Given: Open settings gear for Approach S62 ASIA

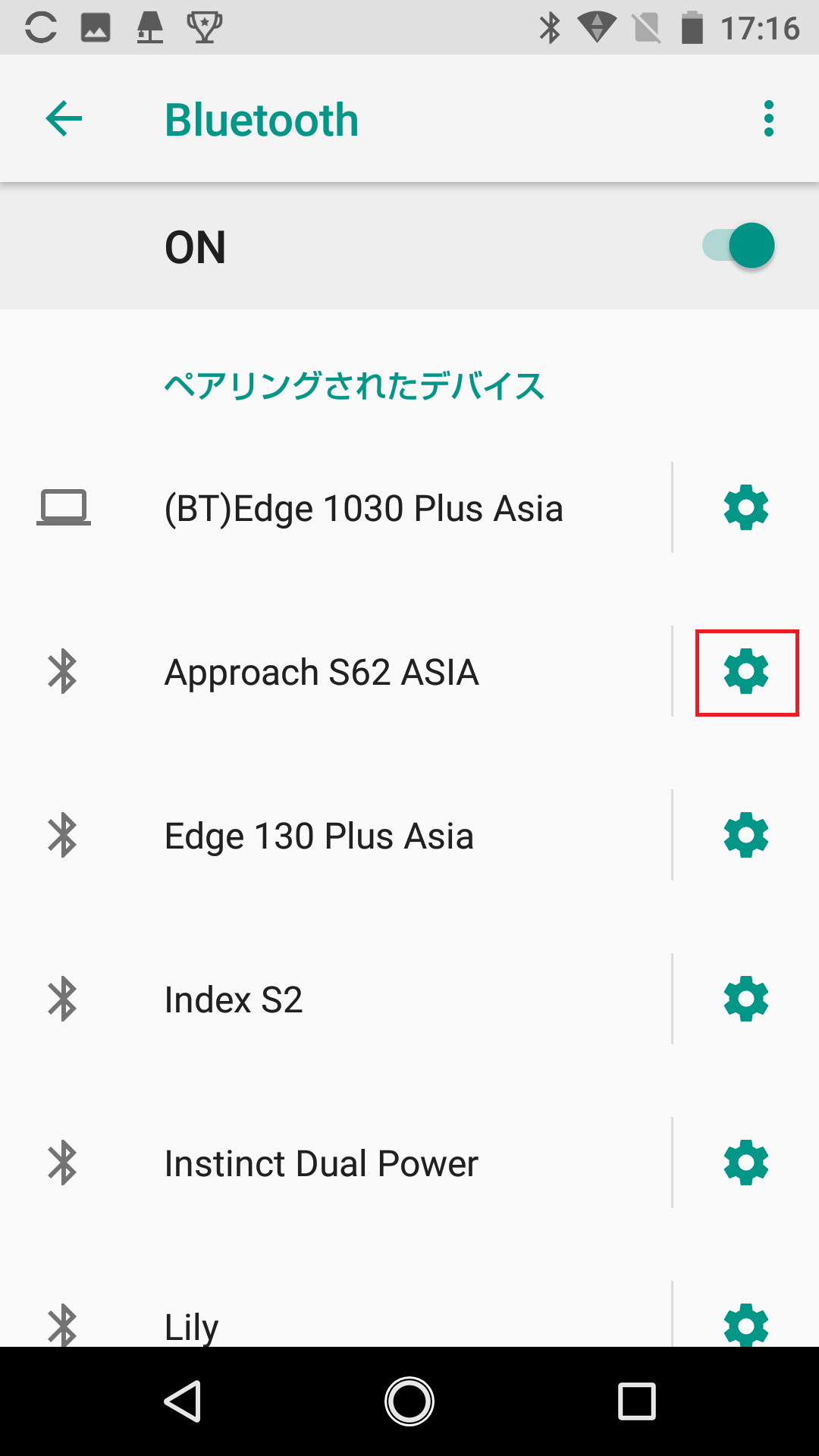Looking at the screenshot, I should [746, 671].
